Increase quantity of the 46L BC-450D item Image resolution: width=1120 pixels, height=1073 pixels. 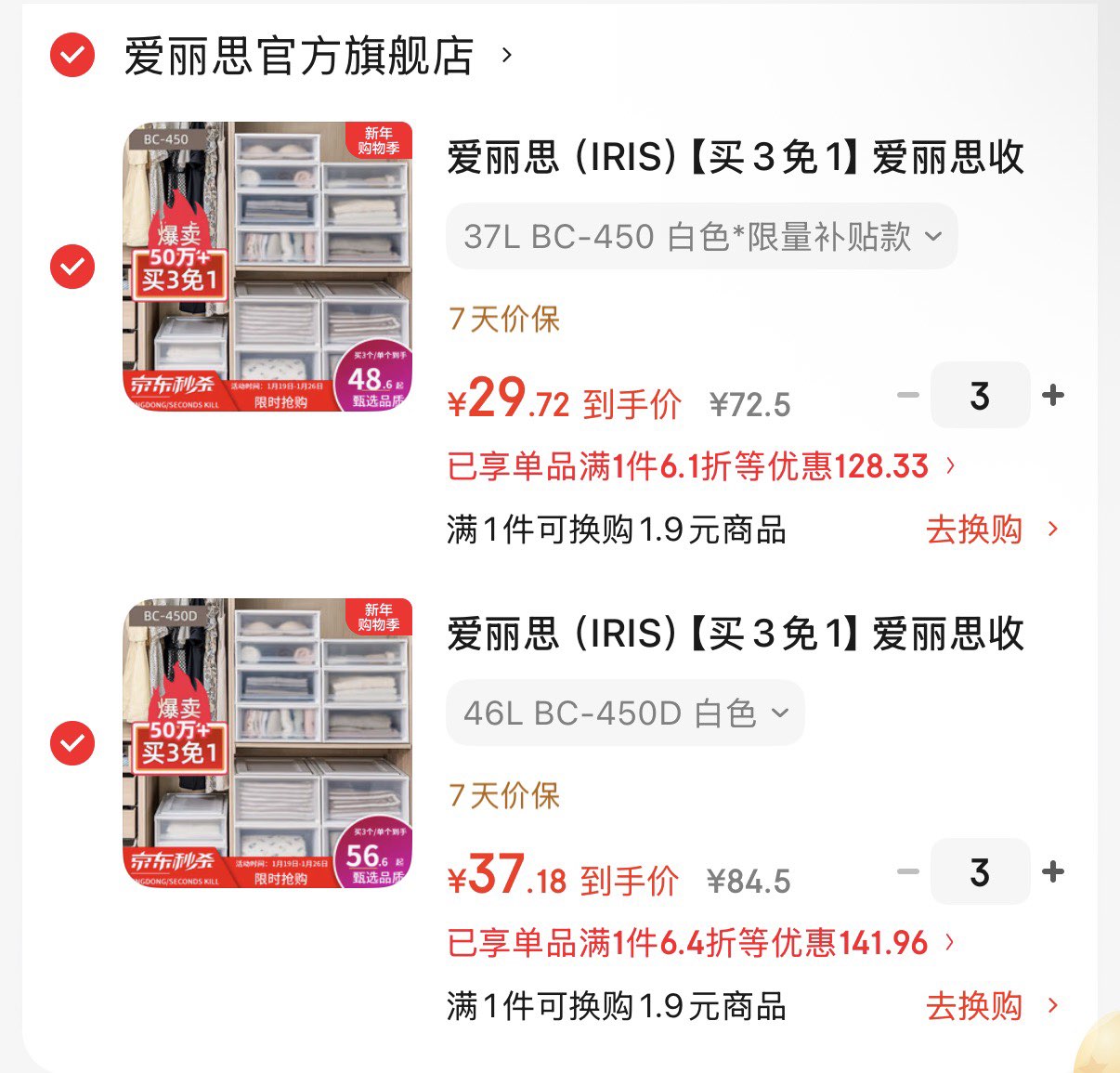point(1053,872)
